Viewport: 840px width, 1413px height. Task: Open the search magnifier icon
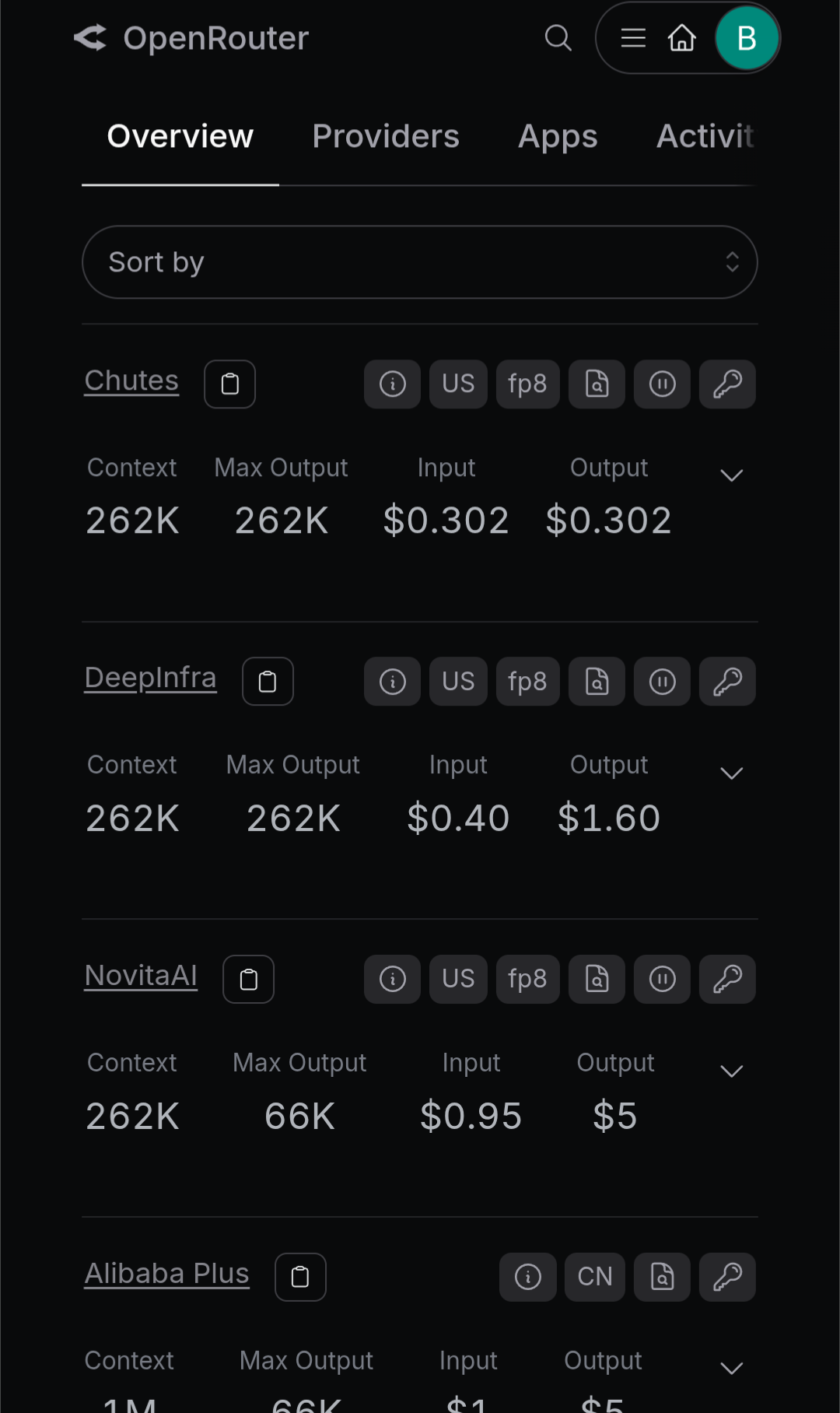click(558, 37)
